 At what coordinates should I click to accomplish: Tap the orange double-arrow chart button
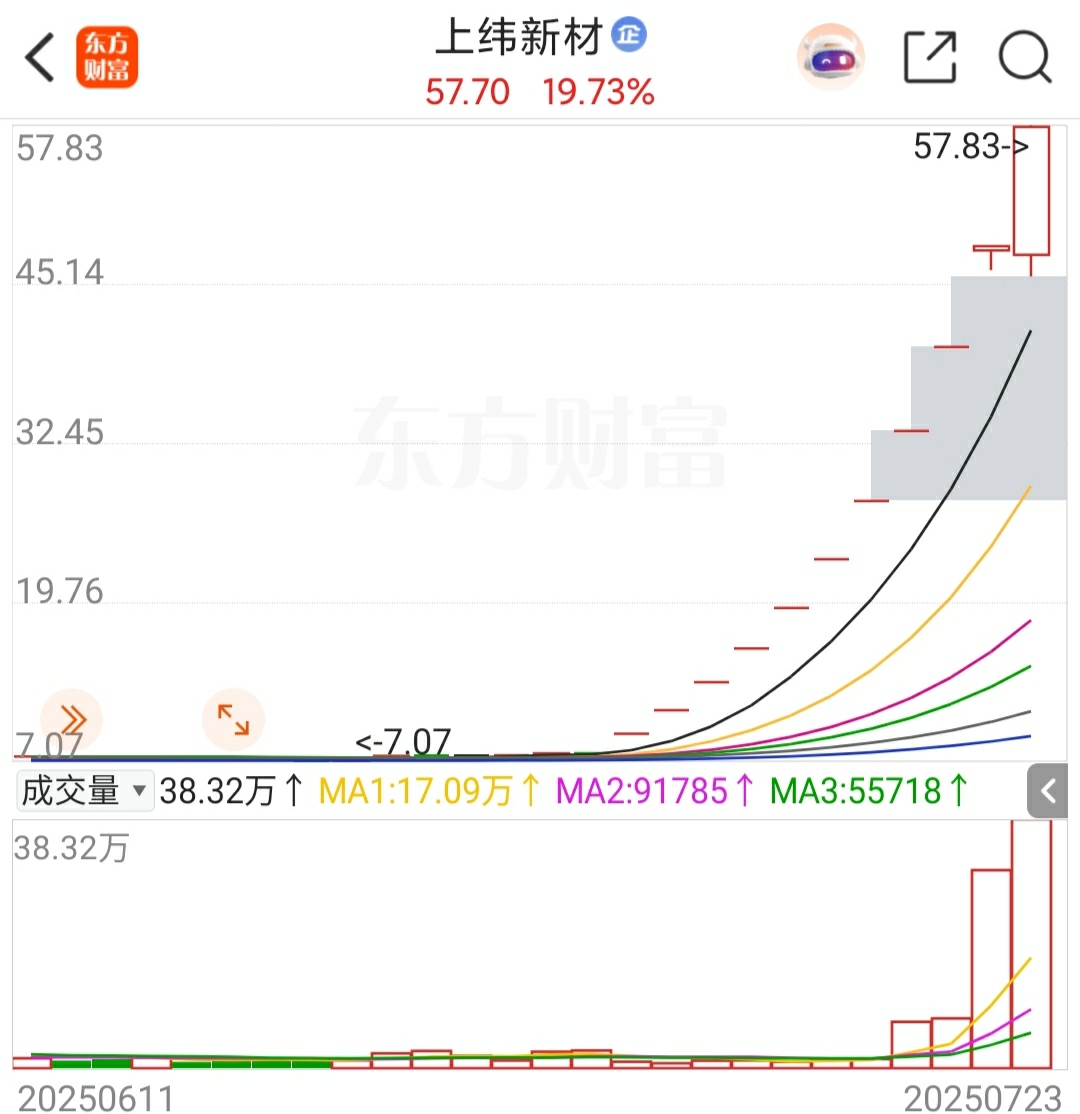[72, 719]
